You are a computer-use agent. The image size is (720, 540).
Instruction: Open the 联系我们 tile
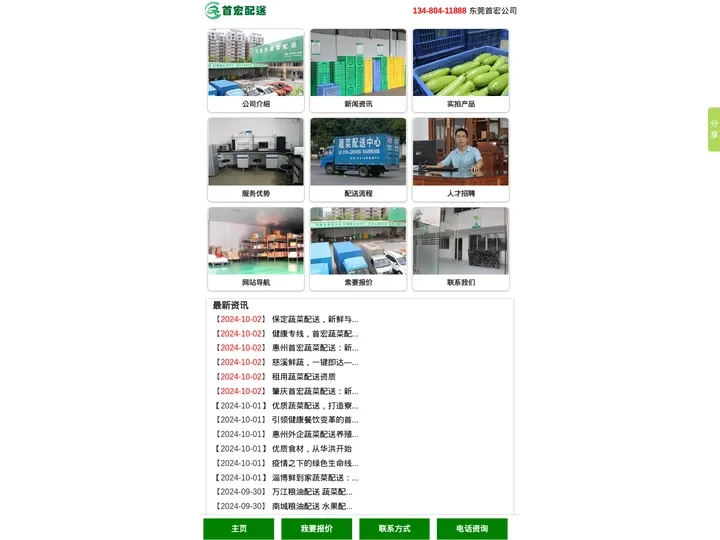click(461, 248)
